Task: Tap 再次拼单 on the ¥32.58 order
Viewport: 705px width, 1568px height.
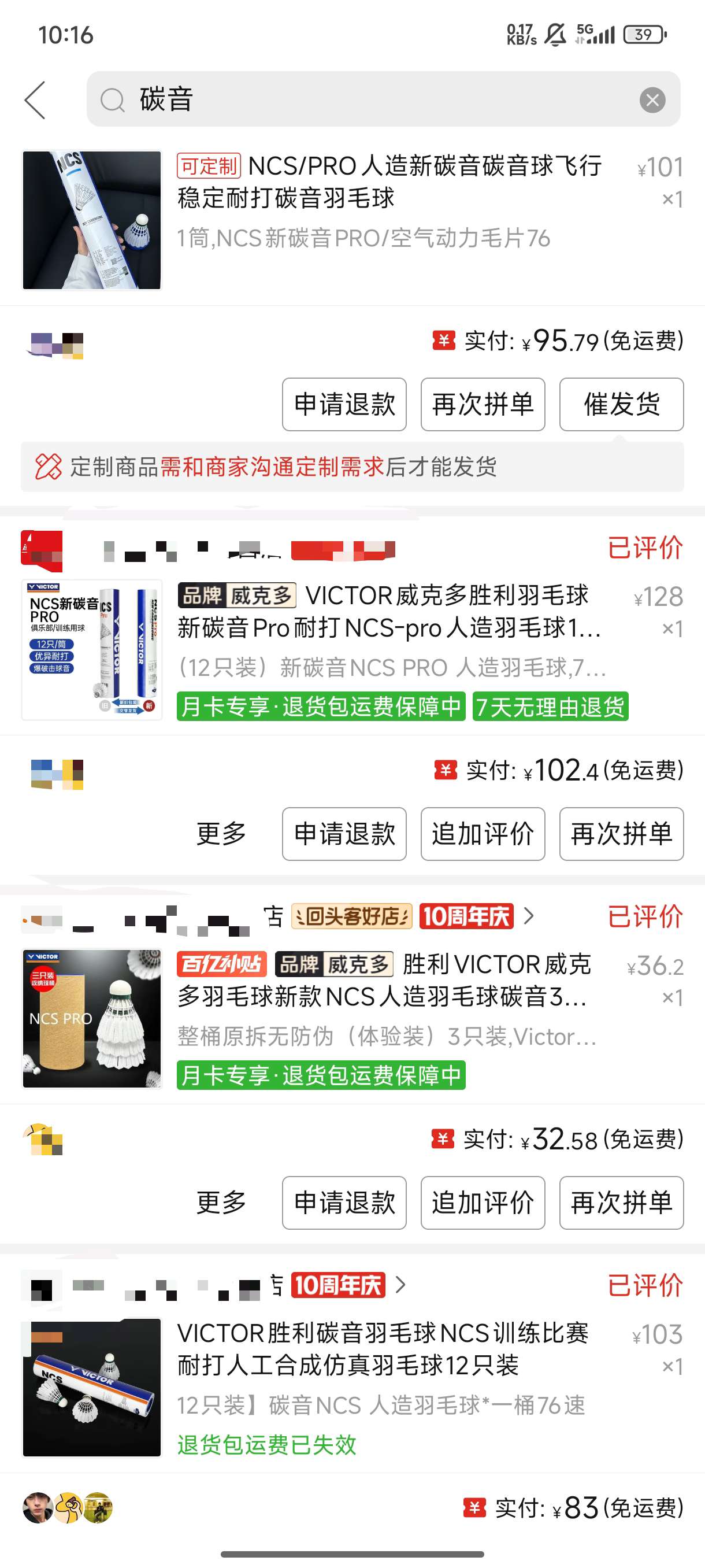Action: 621,1202
